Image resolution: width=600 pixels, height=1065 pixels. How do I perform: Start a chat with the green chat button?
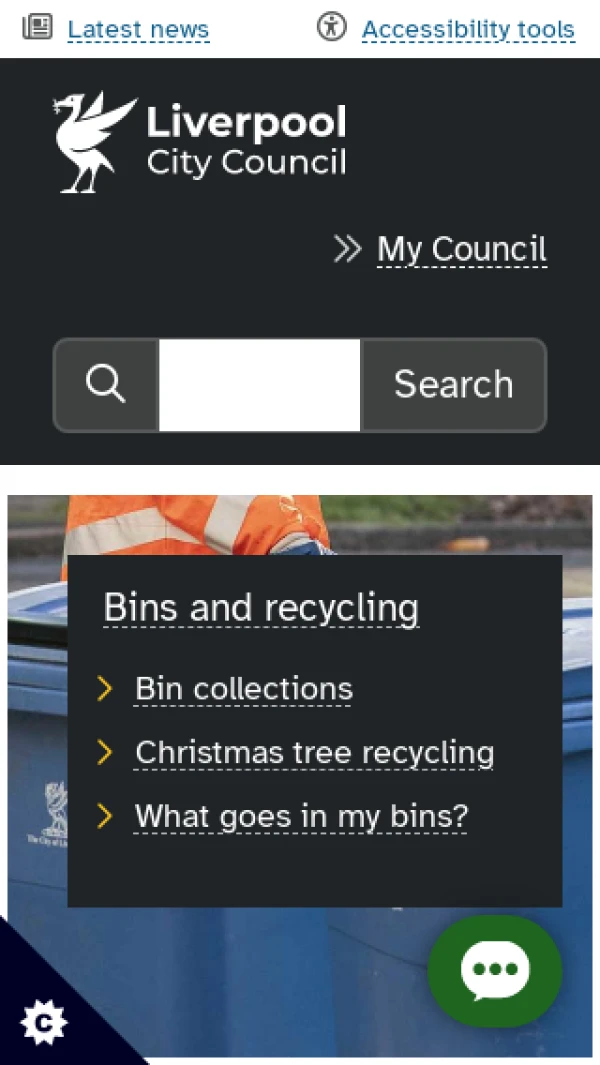(x=494, y=969)
